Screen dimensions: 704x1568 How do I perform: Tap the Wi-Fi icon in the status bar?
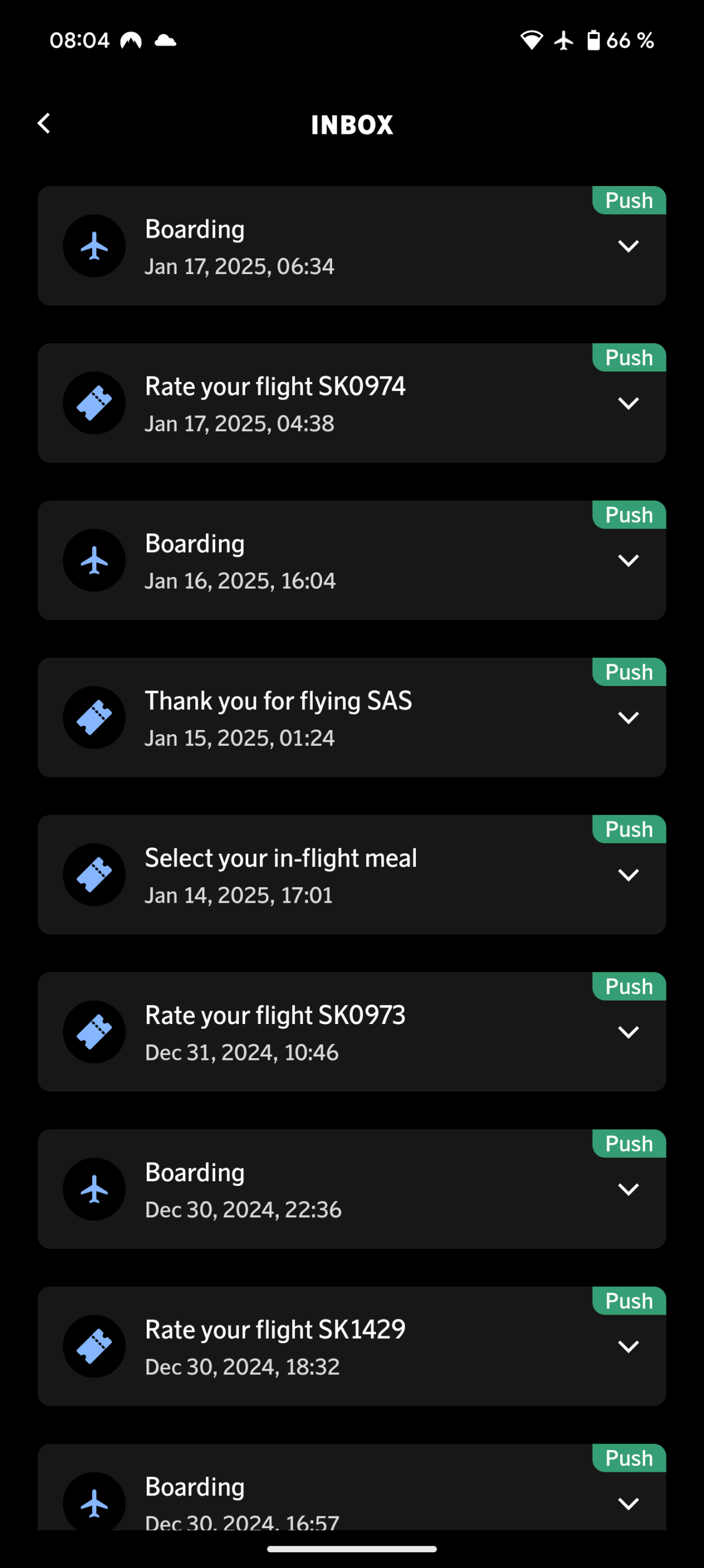(x=533, y=40)
